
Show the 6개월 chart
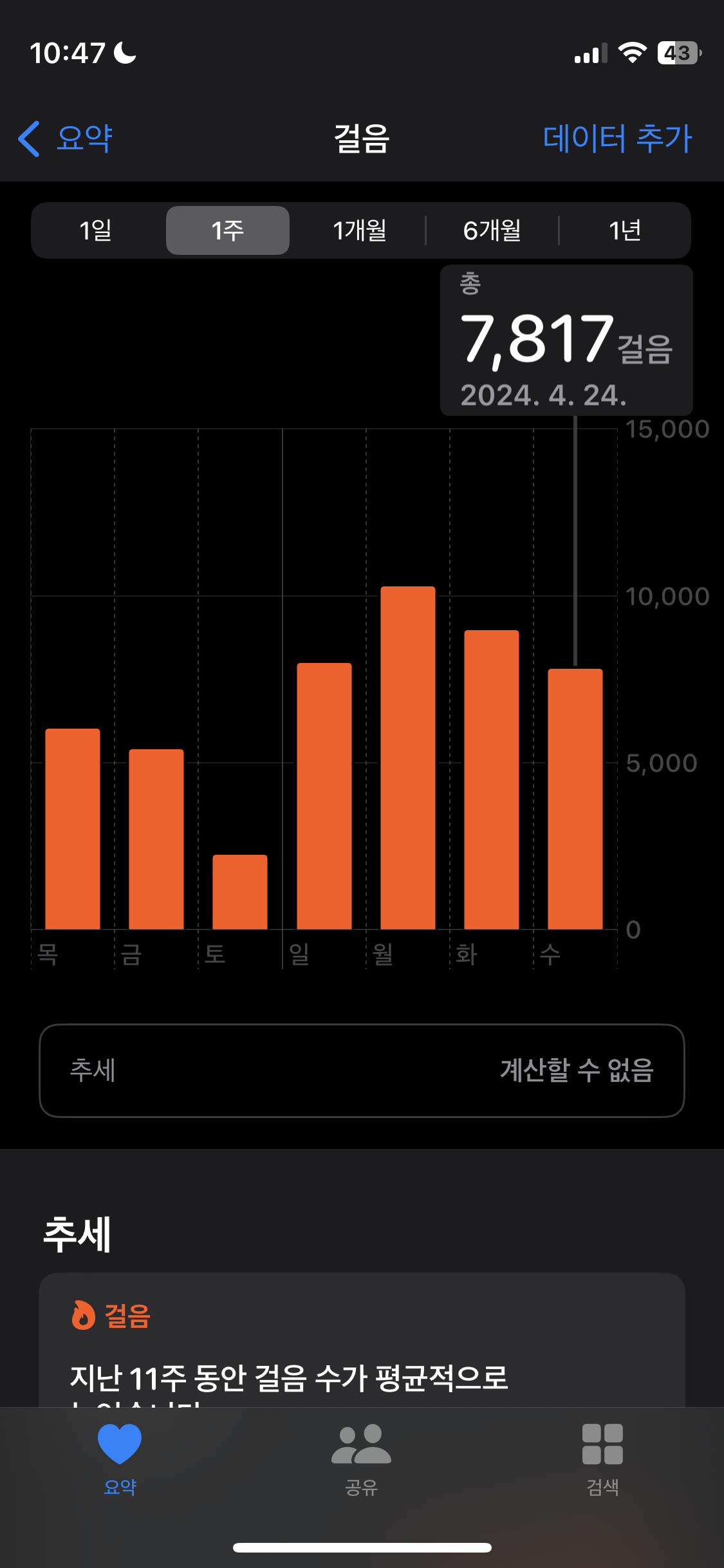tap(492, 230)
